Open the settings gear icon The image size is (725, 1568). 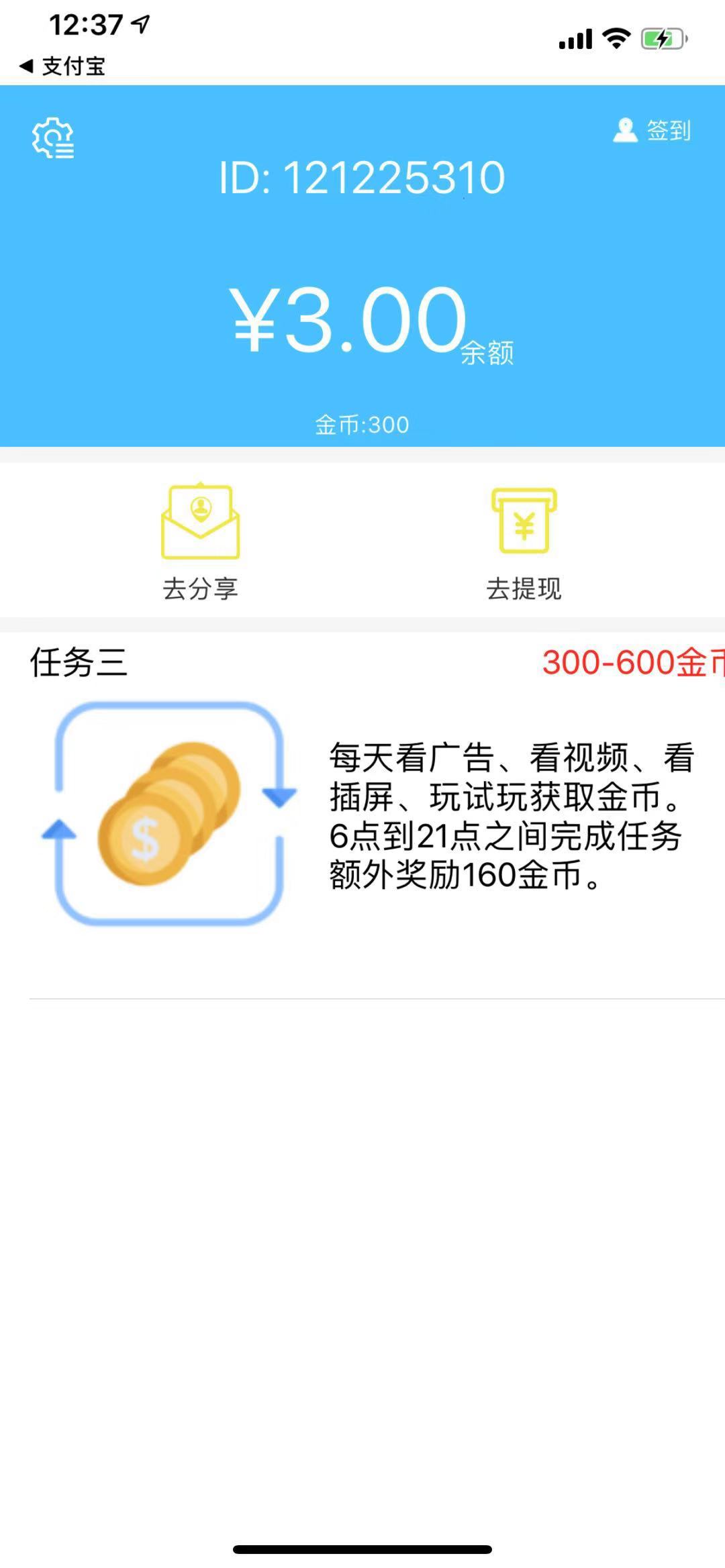[53, 138]
